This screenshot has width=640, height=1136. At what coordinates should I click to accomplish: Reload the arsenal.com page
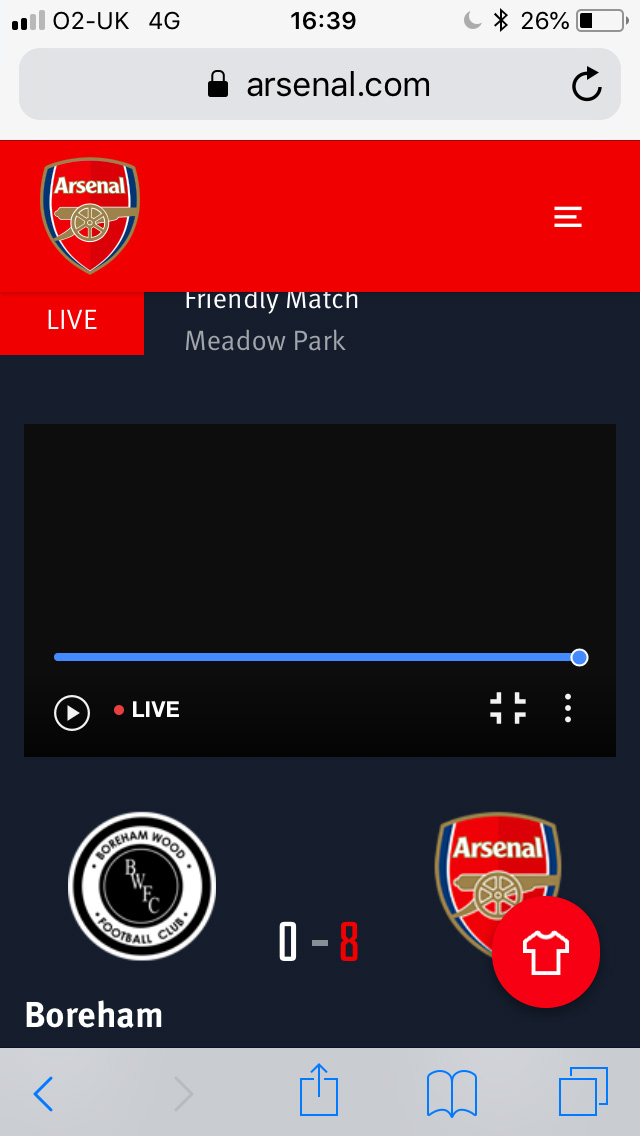click(587, 85)
